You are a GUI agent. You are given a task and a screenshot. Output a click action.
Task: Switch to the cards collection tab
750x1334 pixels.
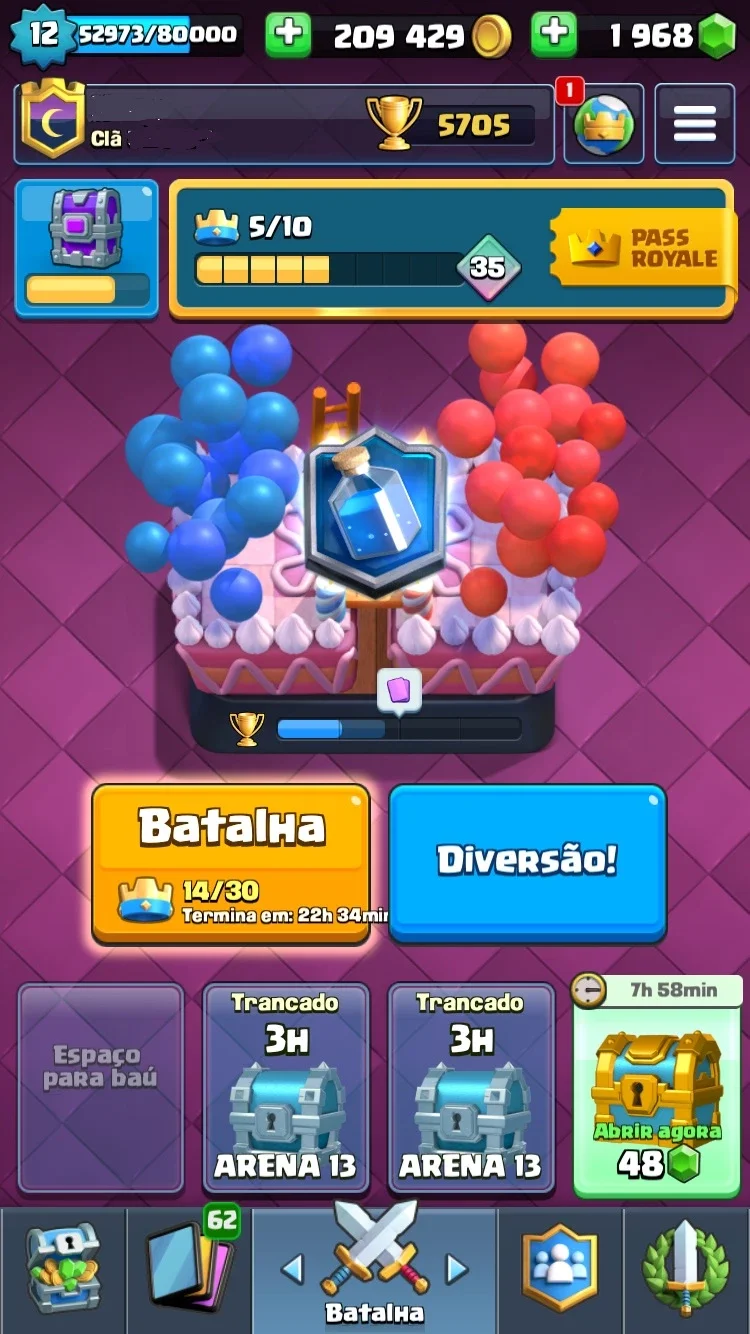pyautogui.click(x=190, y=1268)
